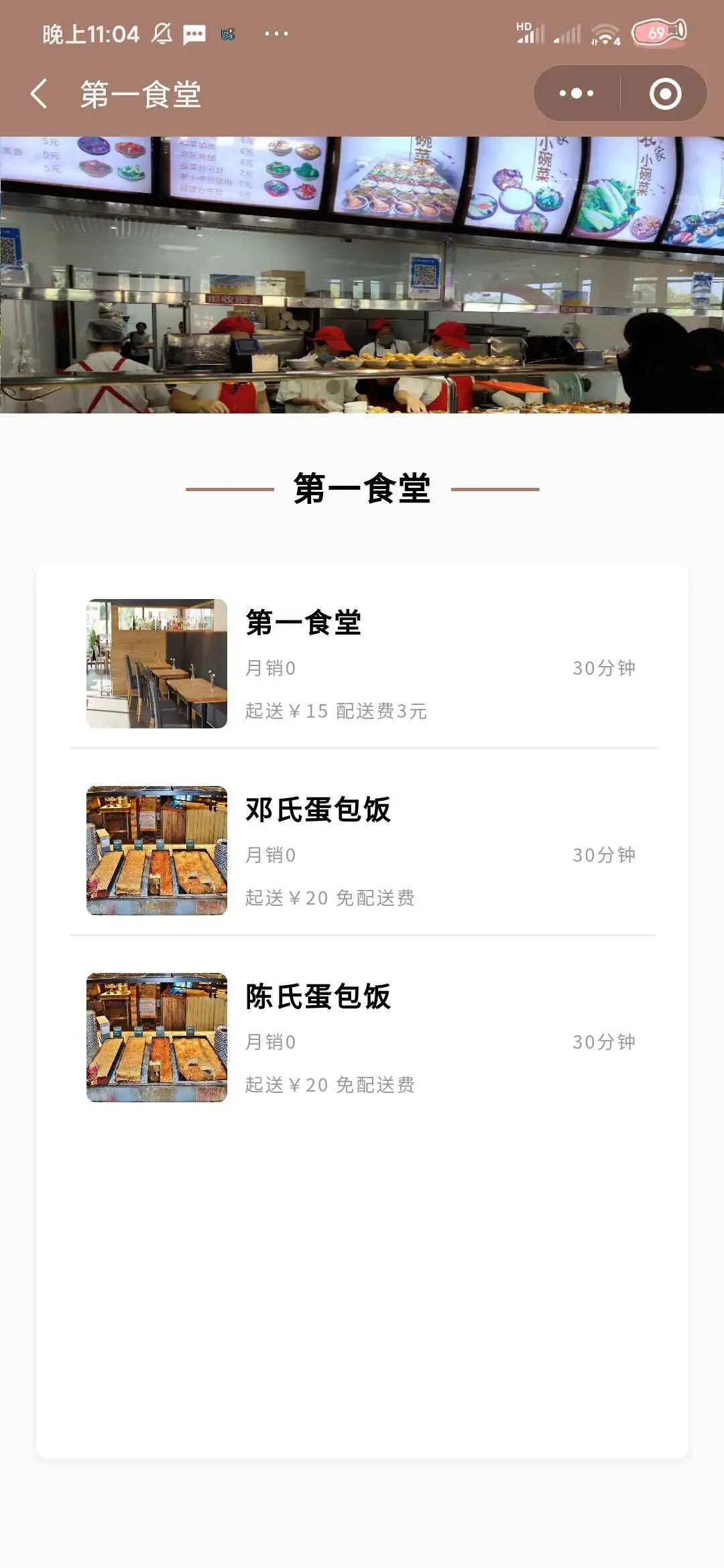Close the mini program with the circle button
Screen dimensions: 724x1568
pyautogui.click(x=665, y=94)
